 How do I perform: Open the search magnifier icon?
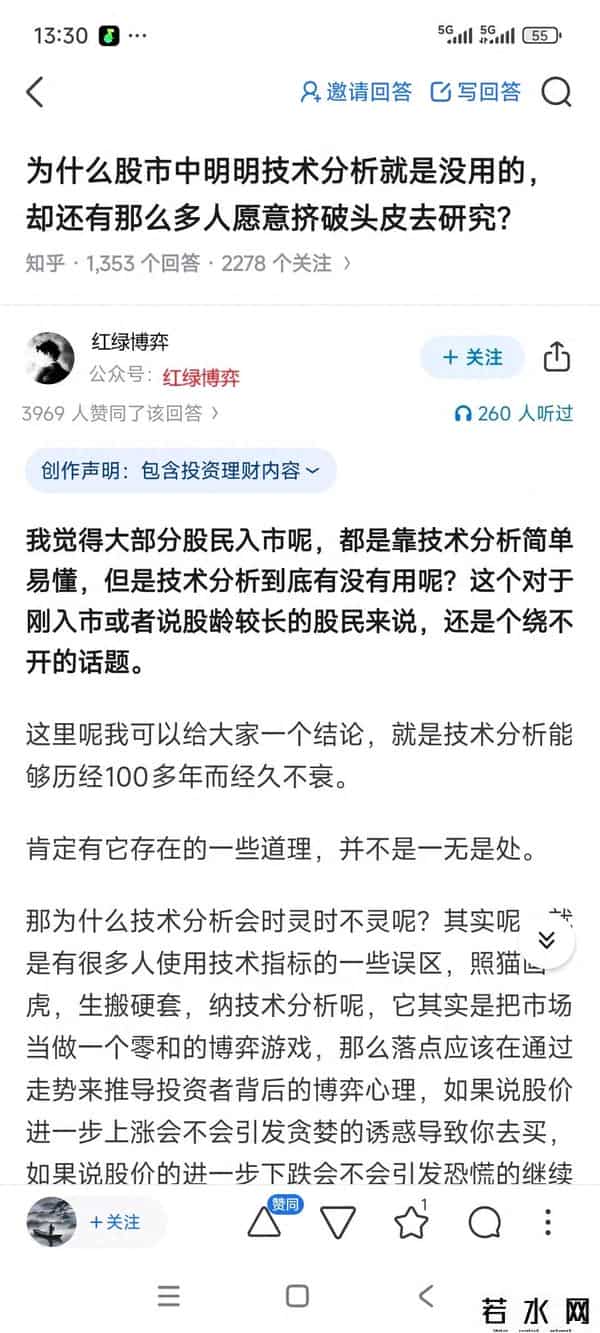tap(556, 92)
